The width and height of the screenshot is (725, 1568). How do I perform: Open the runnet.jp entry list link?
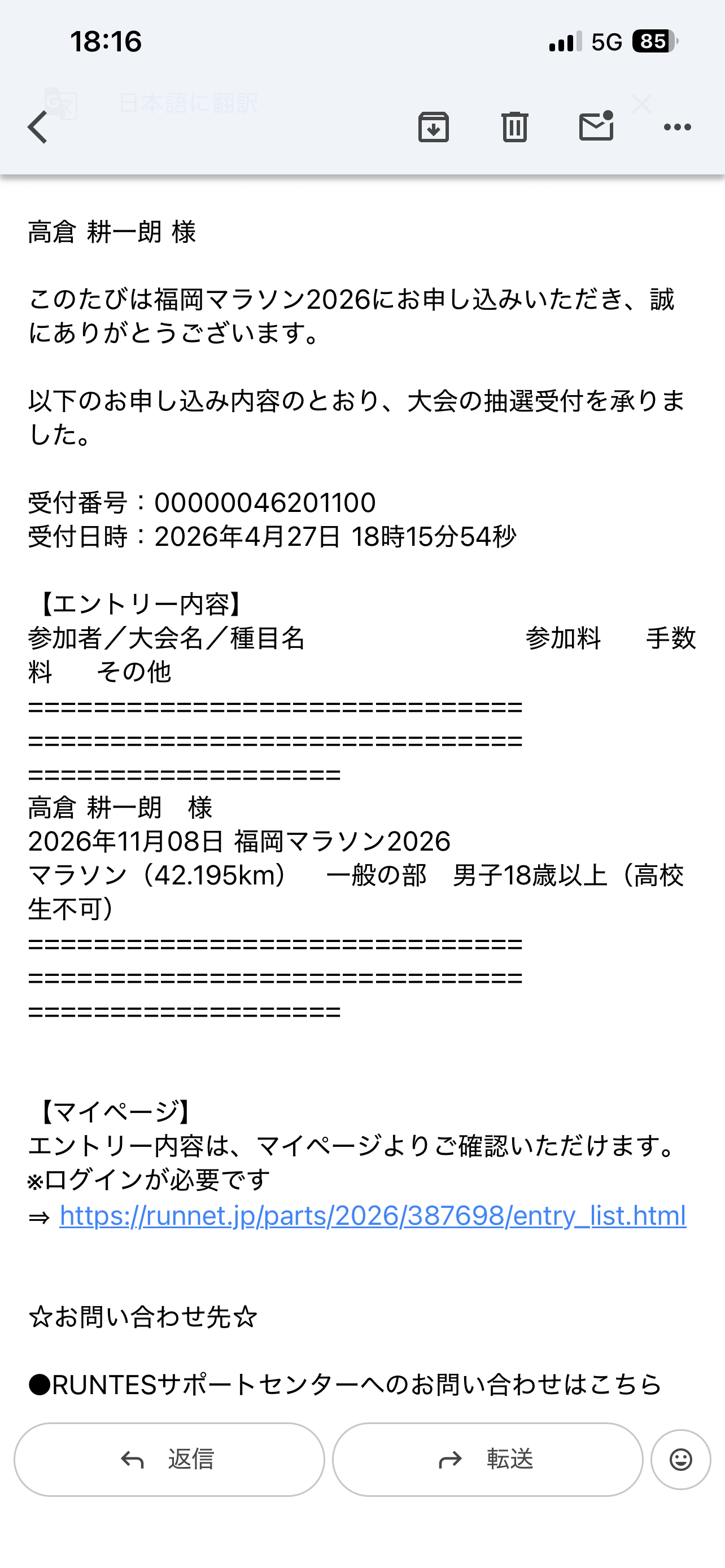[373, 1216]
